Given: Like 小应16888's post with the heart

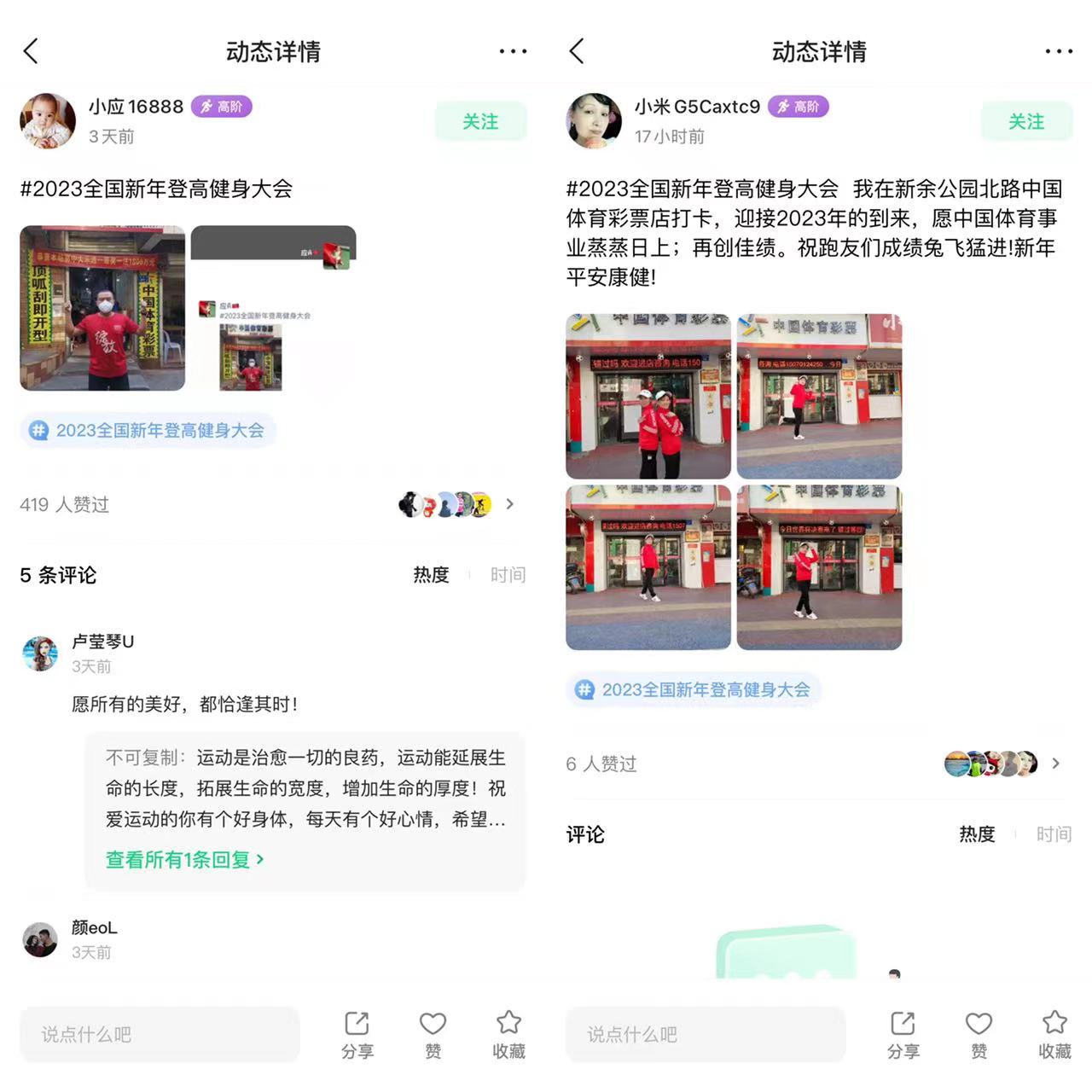Looking at the screenshot, I should (x=433, y=1034).
